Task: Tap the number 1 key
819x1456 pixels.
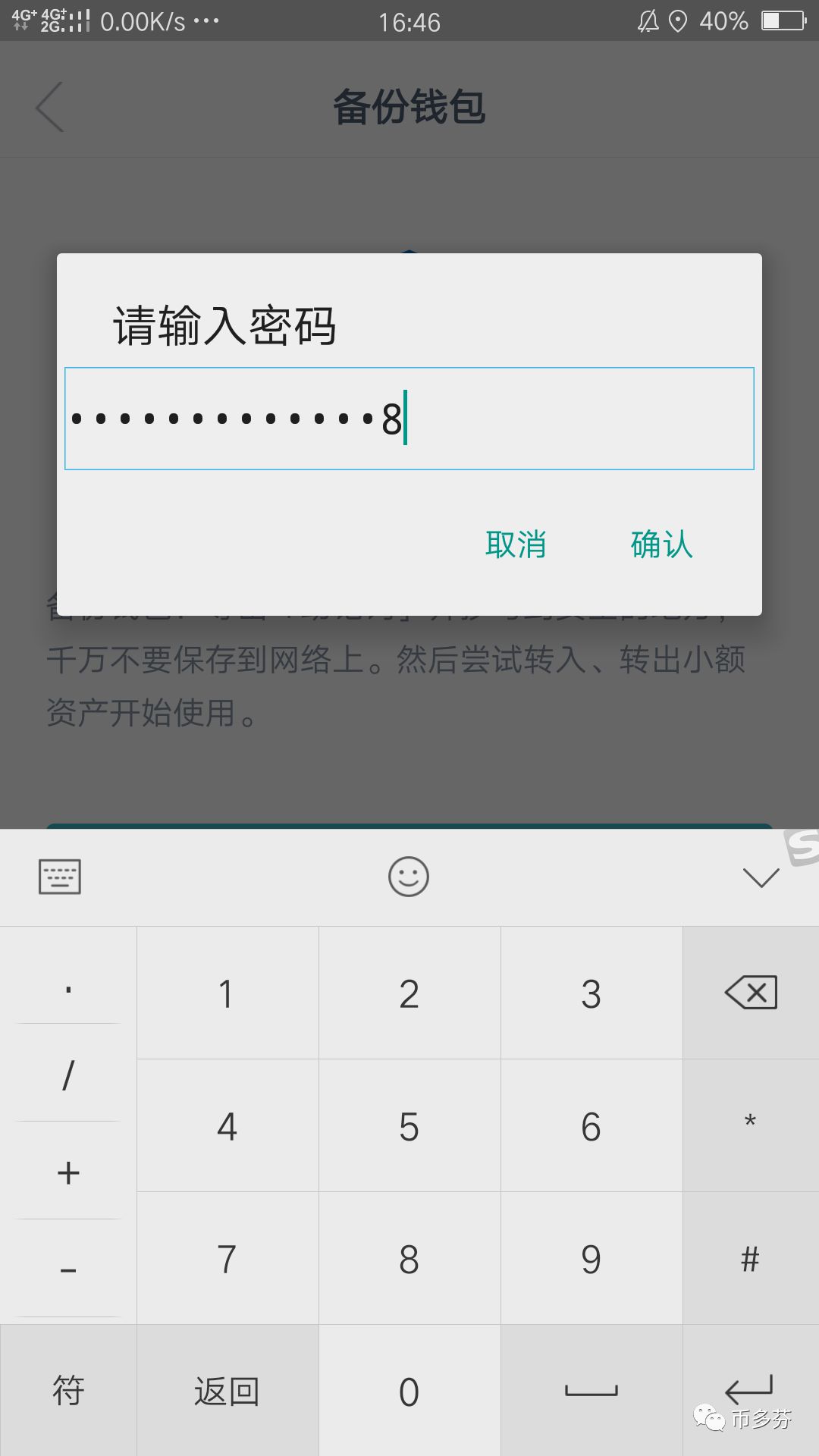Action: (227, 993)
